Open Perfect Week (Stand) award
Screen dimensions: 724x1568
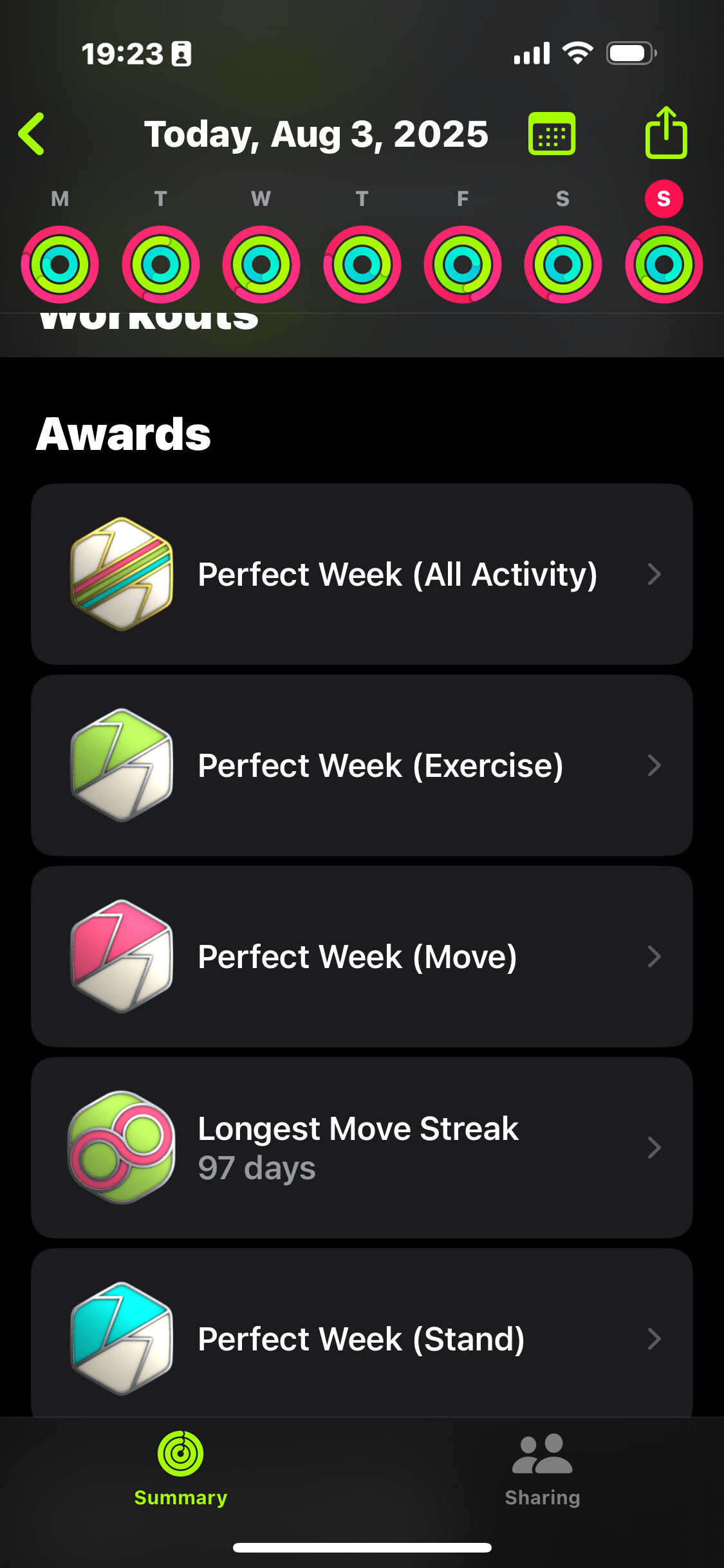(x=362, y=1332)
